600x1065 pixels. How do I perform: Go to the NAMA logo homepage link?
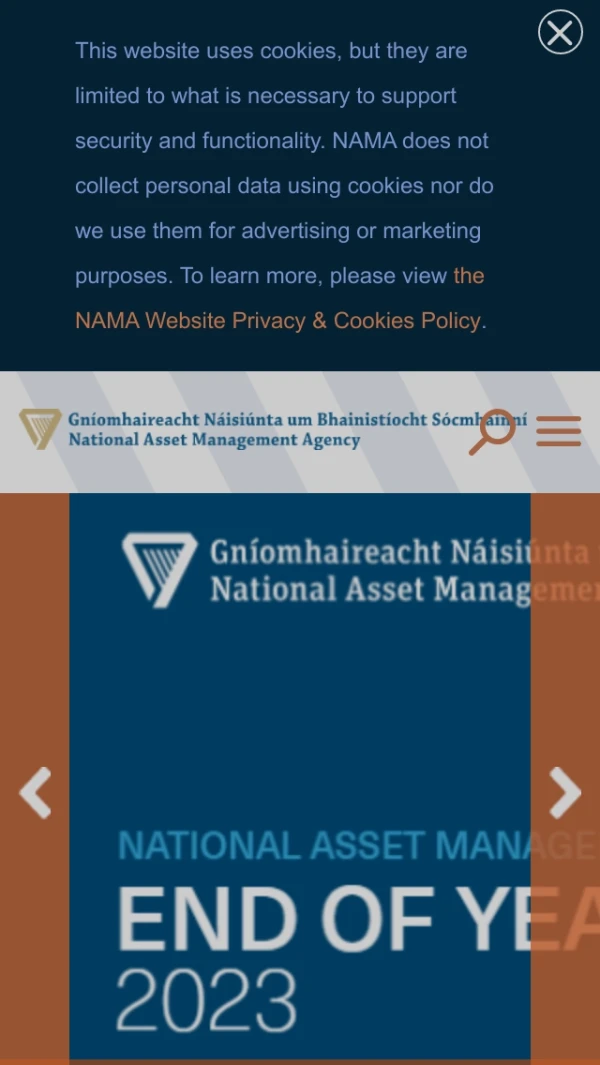pos(190,430)
